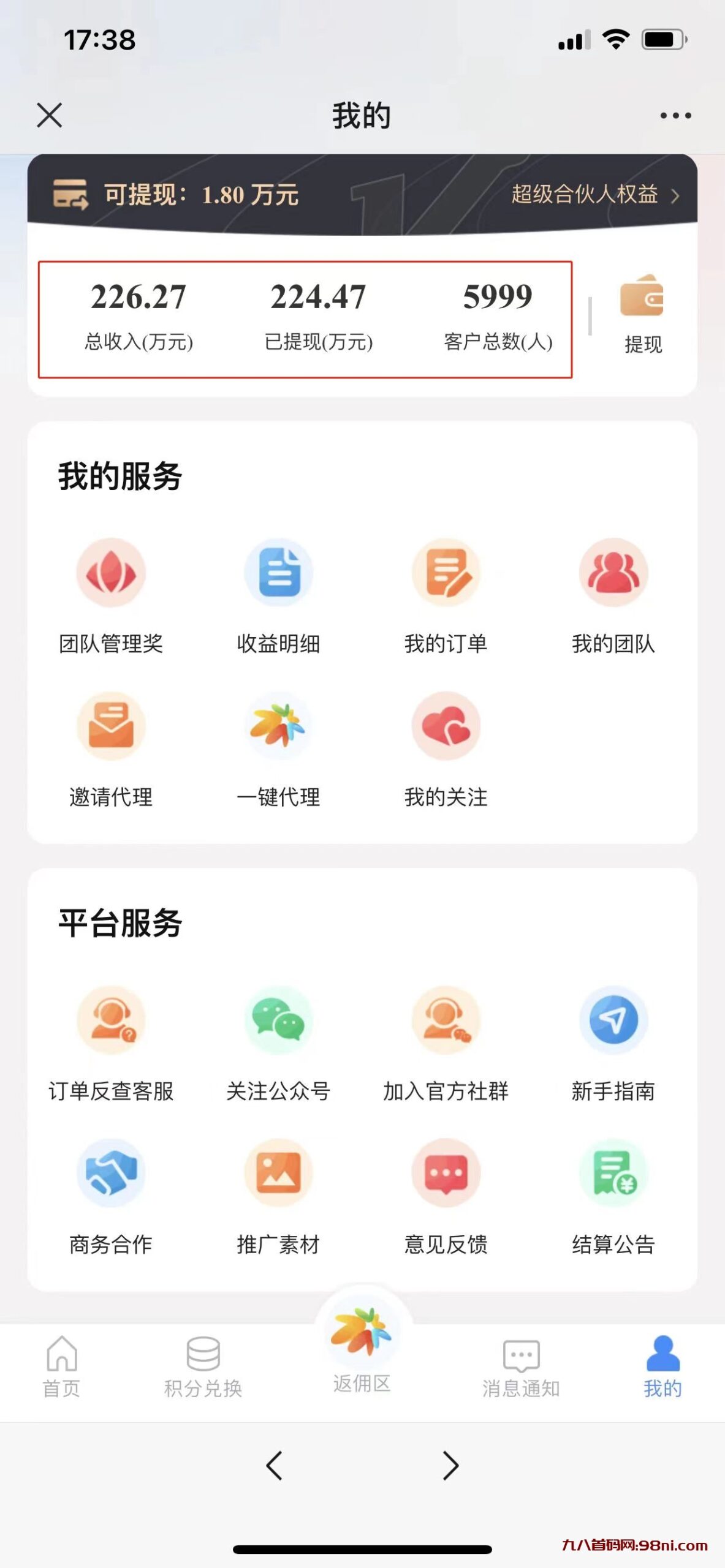Select the 收益明细 earnings detail icon
This screenshot has height=1568, width=725.
coord(279,573)
